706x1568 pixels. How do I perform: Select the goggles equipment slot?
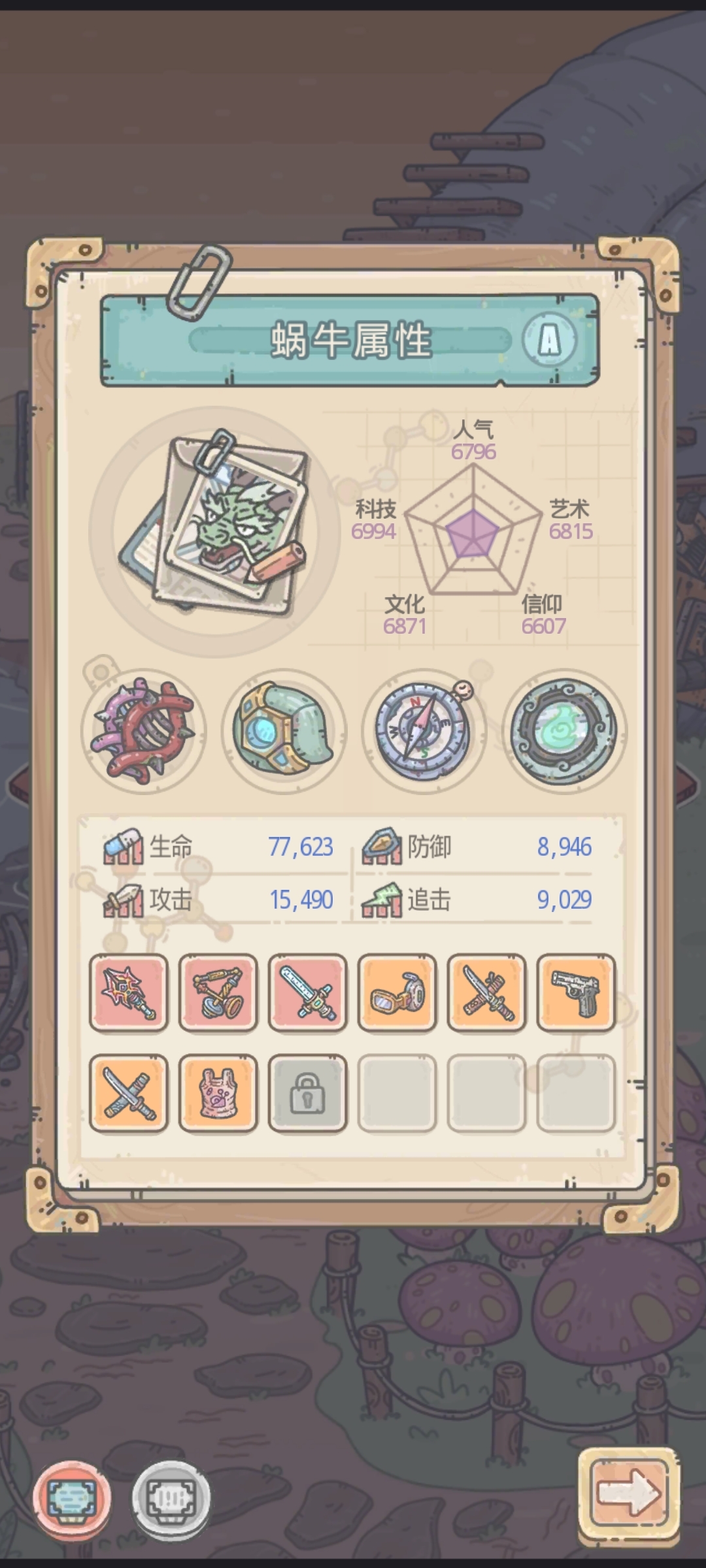pos(397,992)
